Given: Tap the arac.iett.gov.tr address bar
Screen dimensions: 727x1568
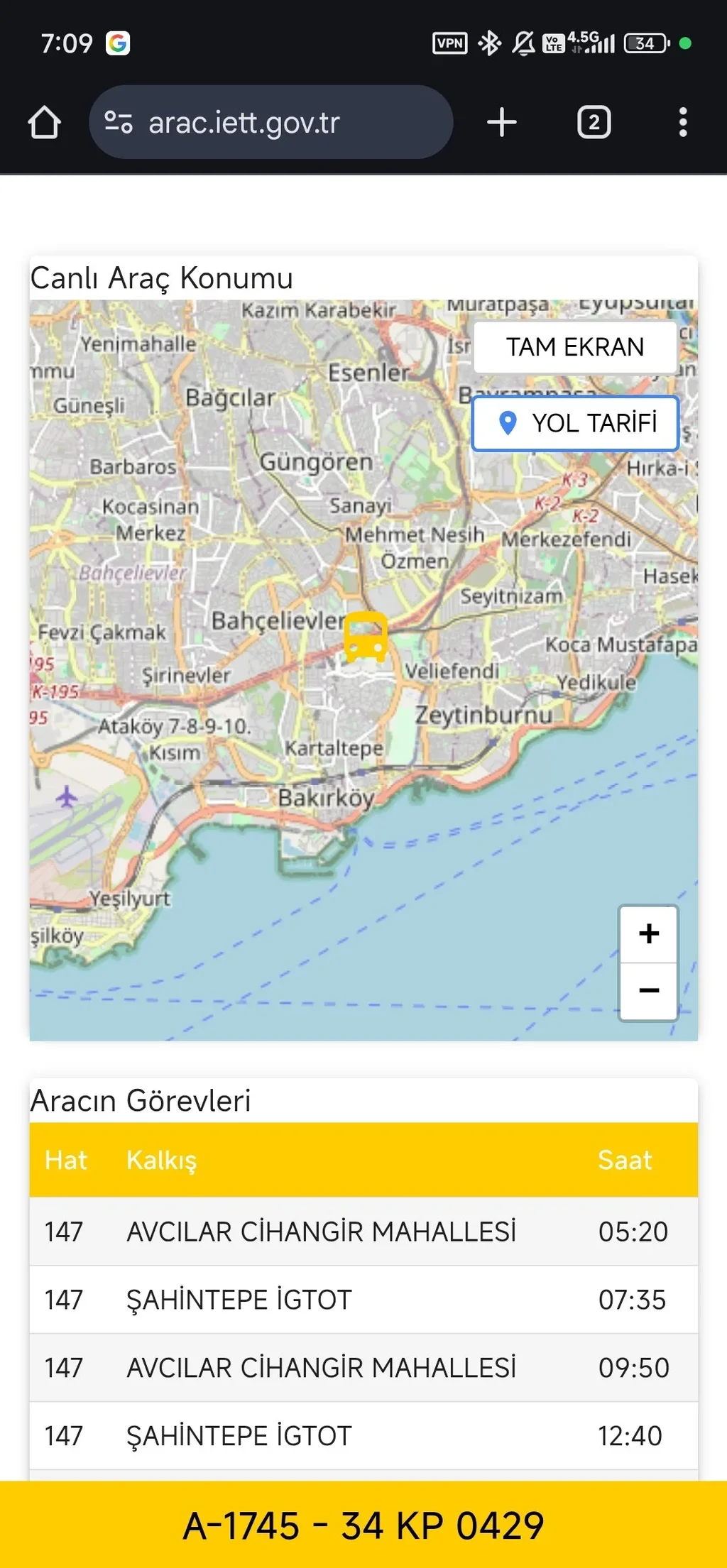Looking at the screenshot, I should click(270, 122).
